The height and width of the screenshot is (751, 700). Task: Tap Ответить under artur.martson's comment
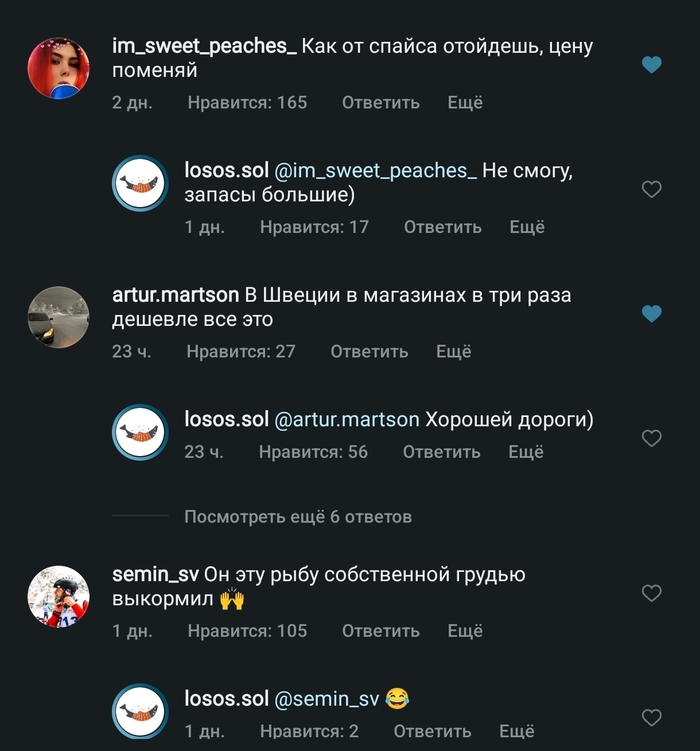369,351
